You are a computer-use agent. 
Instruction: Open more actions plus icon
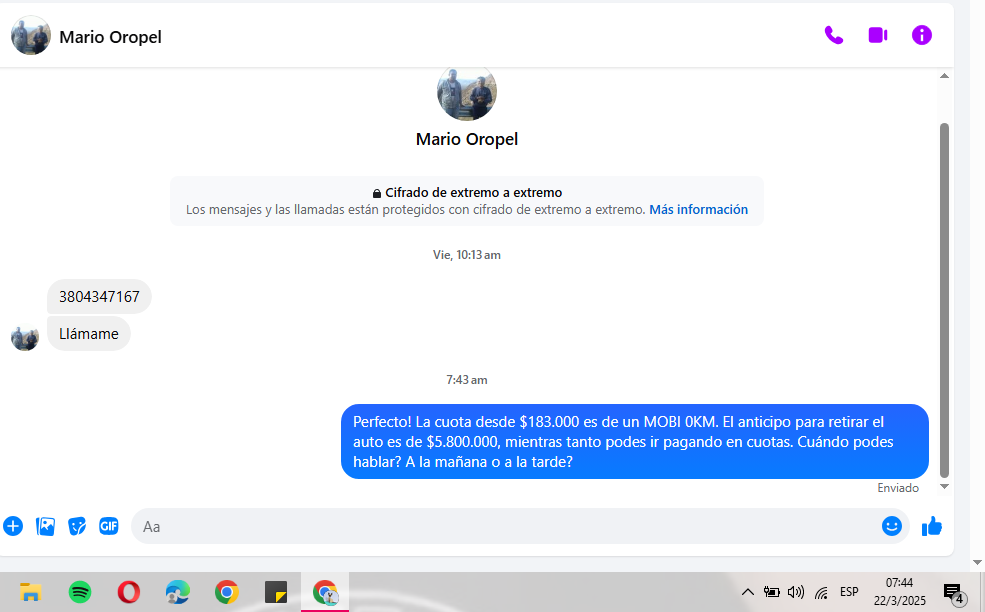[x=13, y=526]
